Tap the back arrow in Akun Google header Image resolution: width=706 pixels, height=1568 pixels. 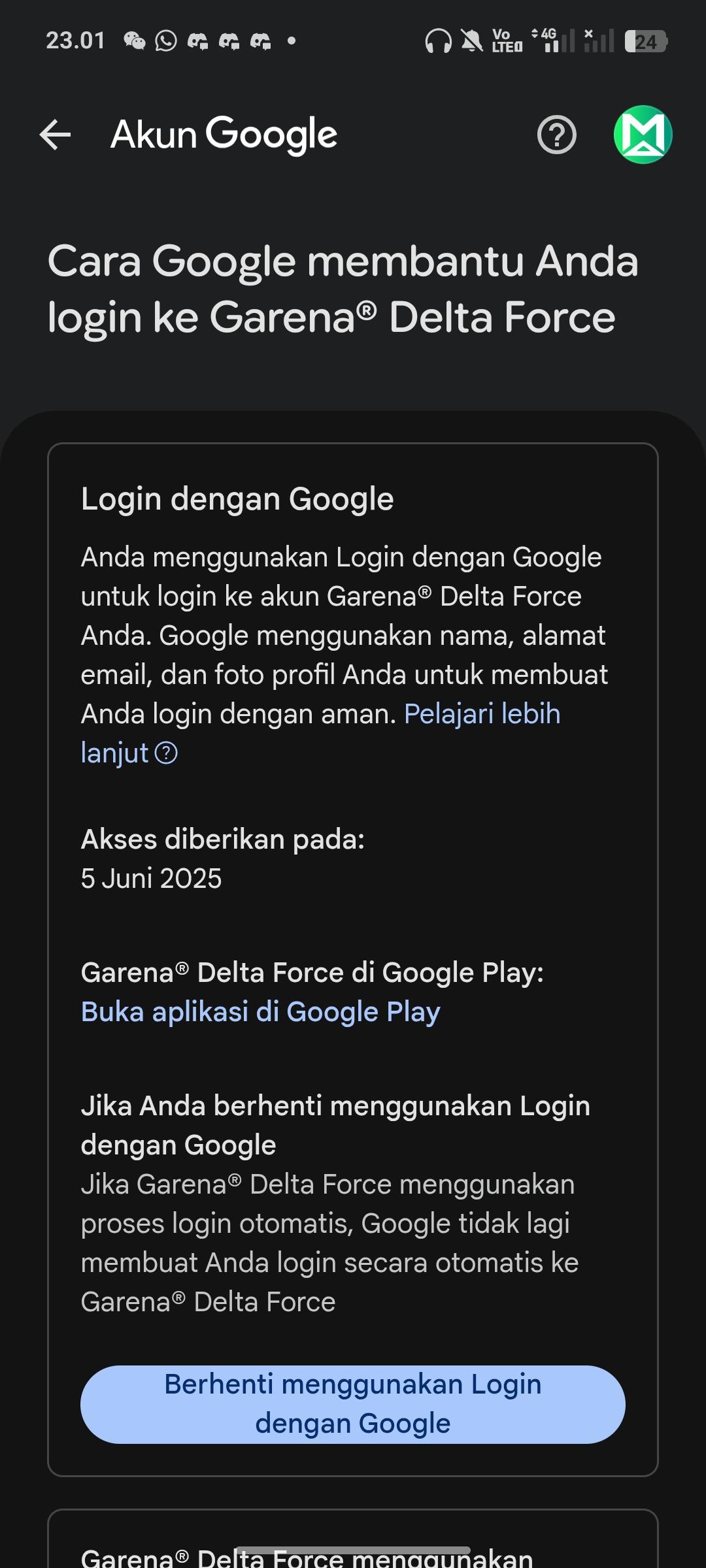56,135
